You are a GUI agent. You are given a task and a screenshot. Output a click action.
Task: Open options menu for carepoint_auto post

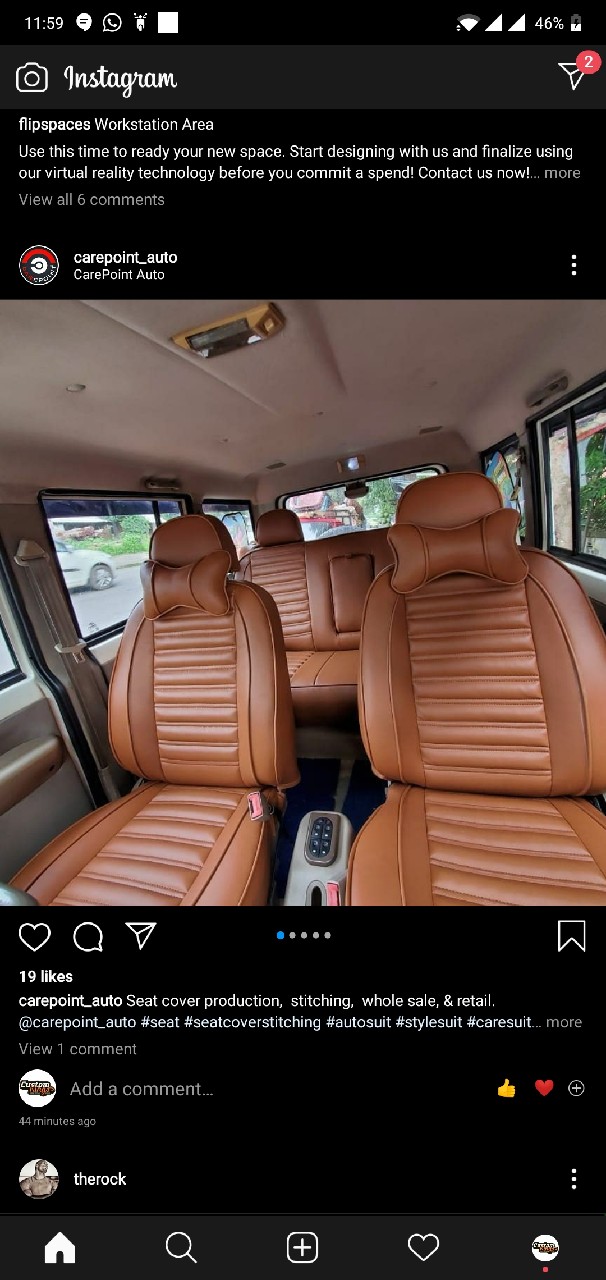(573, 265)
